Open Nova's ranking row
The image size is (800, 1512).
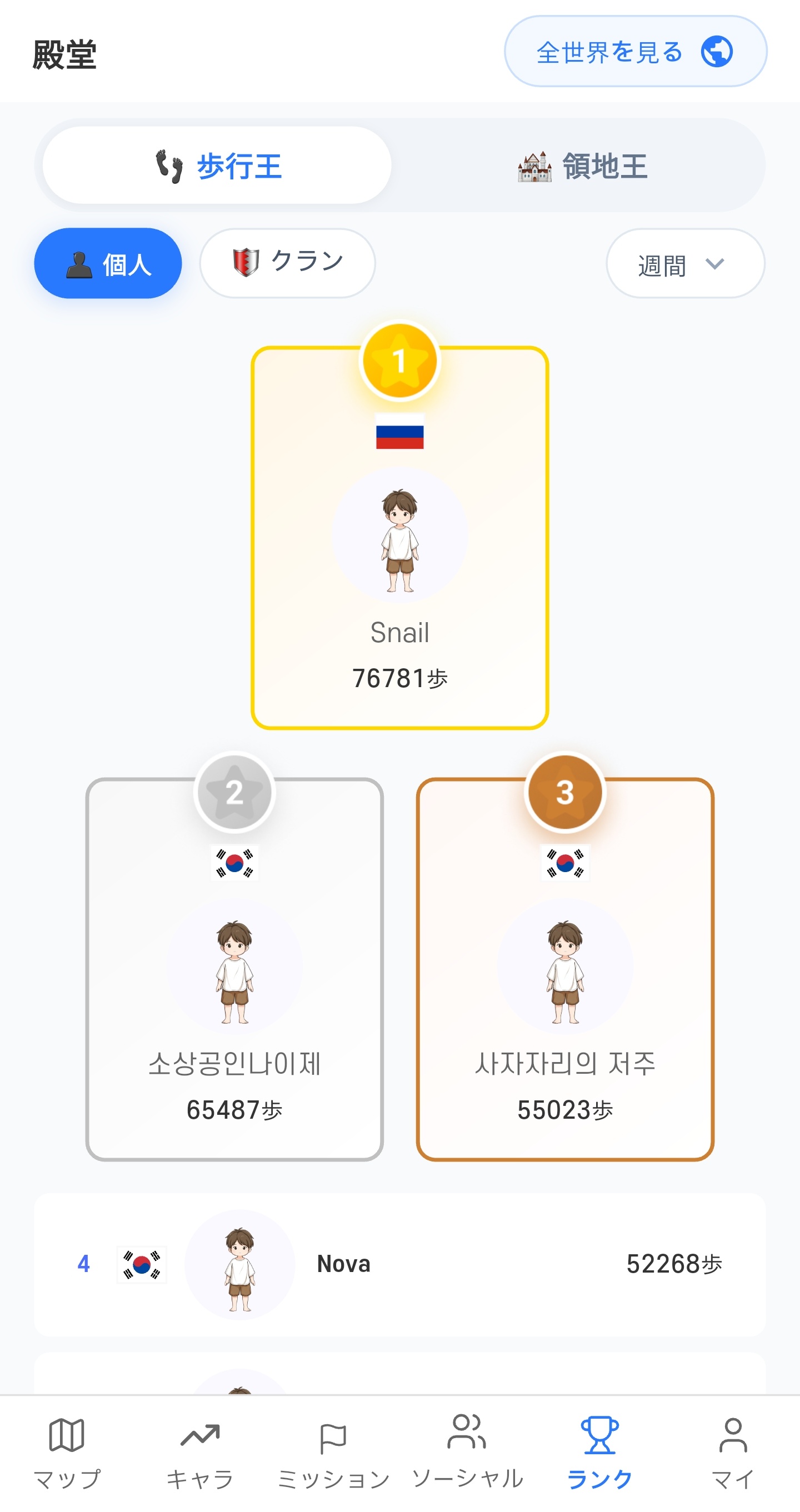(x=399, y=1264)
